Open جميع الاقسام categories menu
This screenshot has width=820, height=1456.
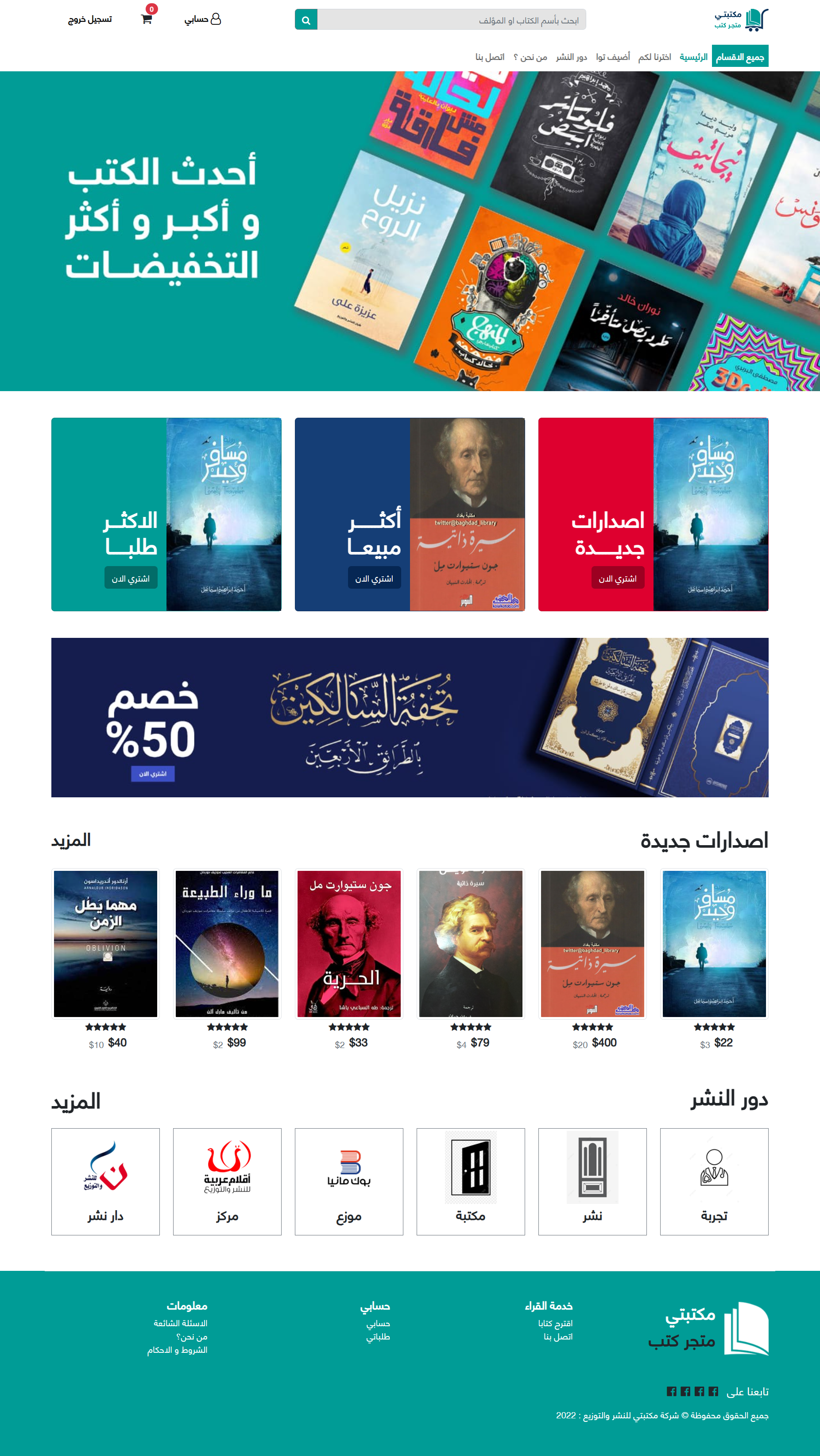pyautogui.click(x=740, y=57)
